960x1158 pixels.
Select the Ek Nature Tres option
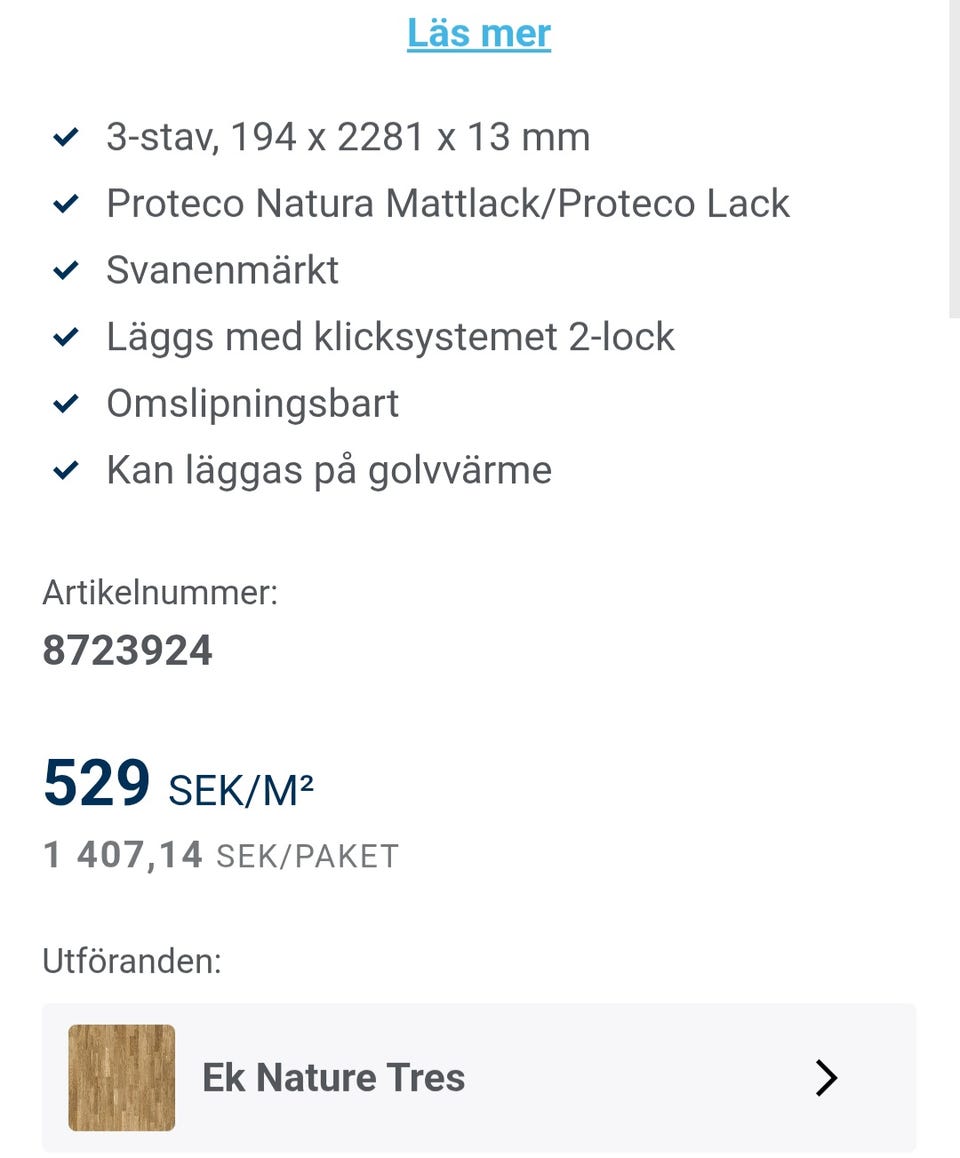click(334, 1077)
